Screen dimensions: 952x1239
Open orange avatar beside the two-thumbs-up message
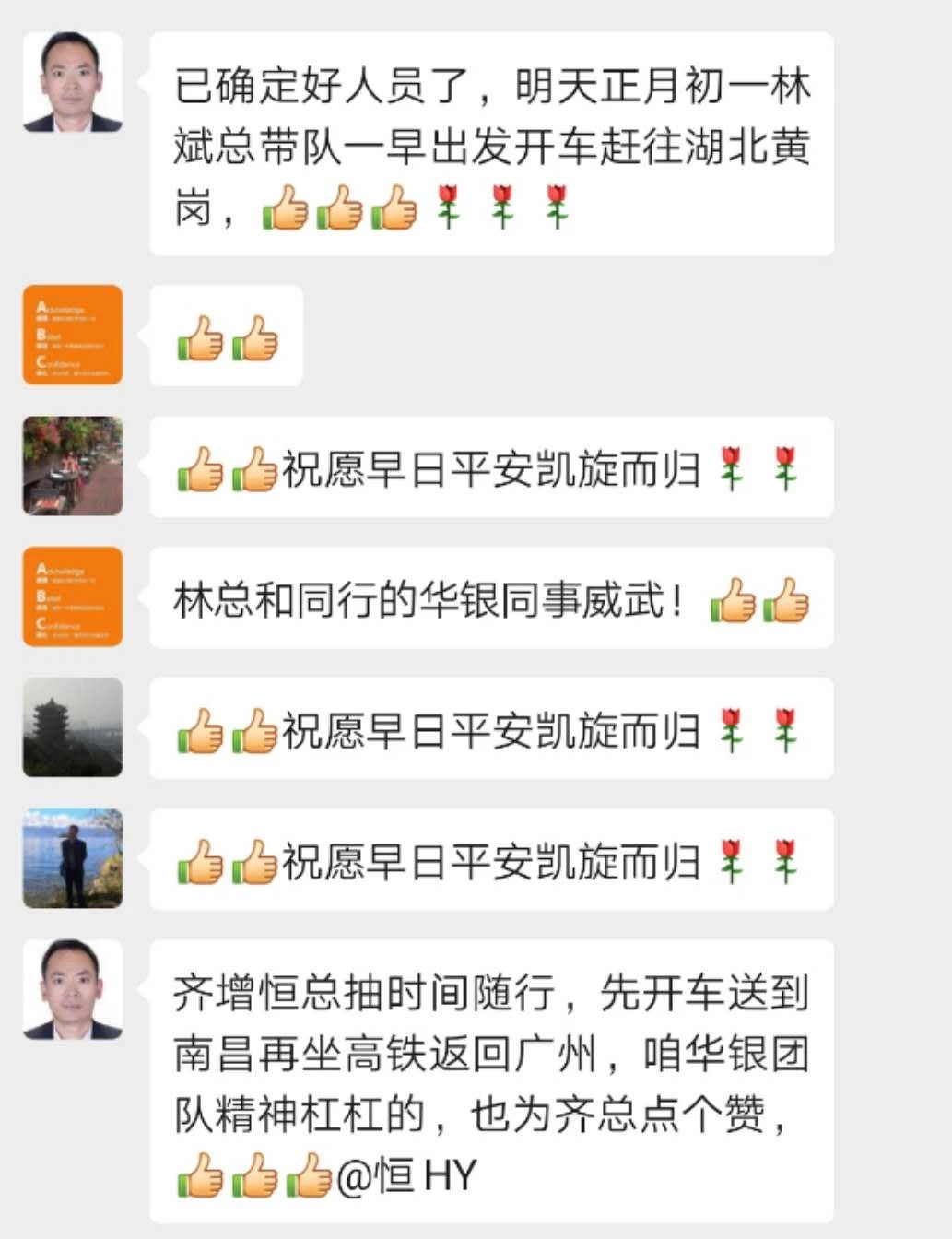click(73, 335)
